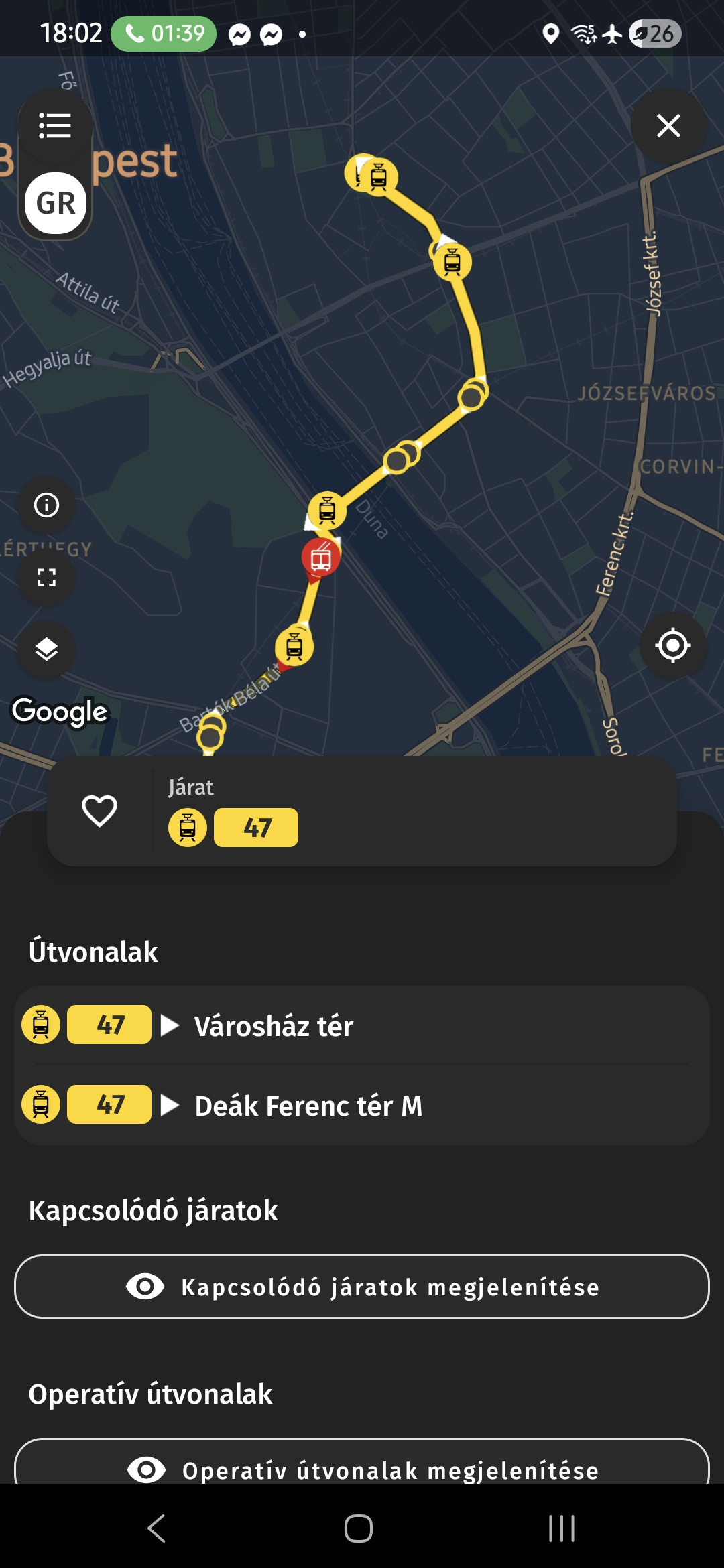Screen dimensions: 724x1568
Task: Select route 47 toward Deák Ferenc tér M
Action: click(362, 1105)
